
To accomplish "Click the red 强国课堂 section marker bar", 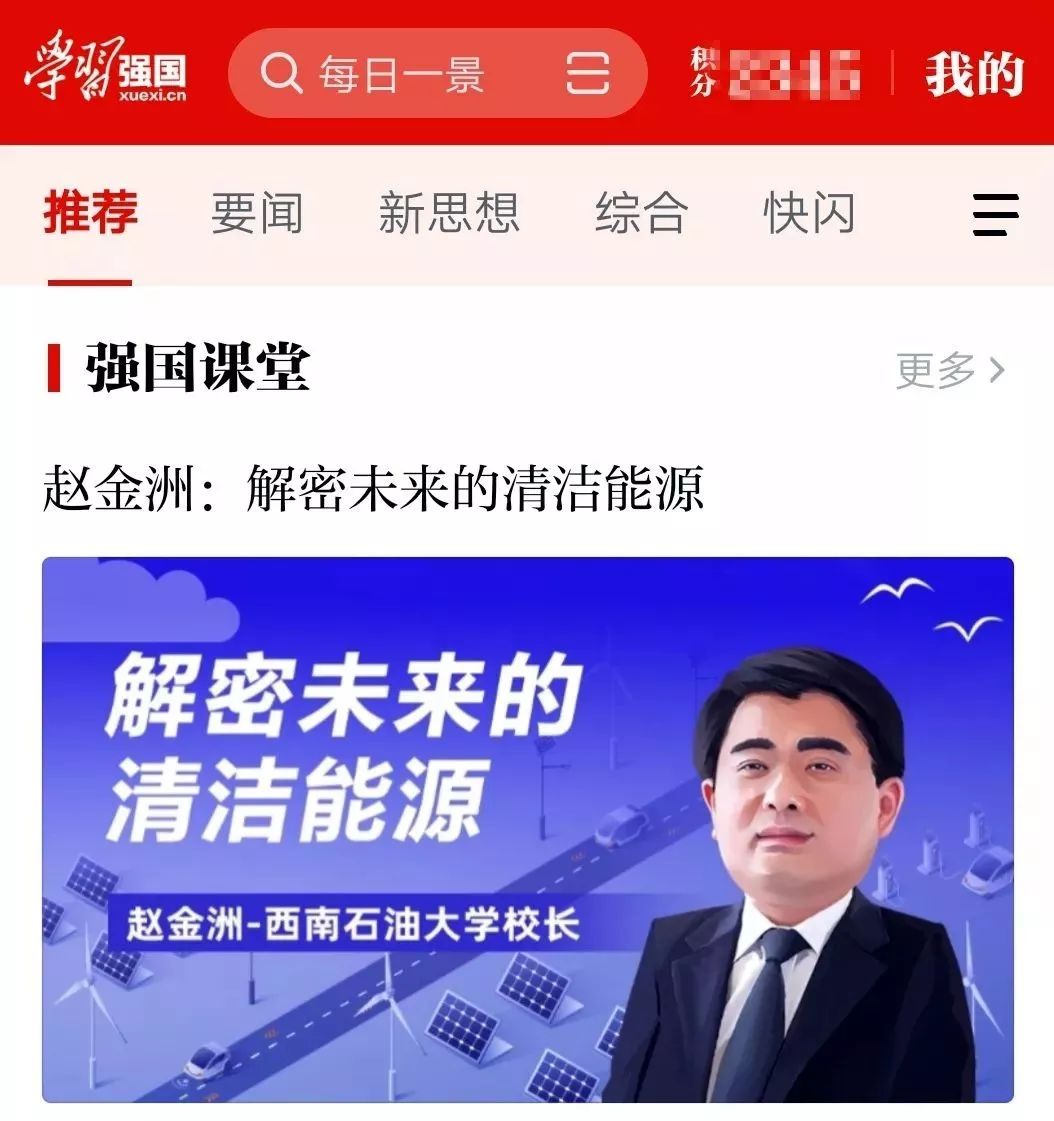I will (55, 368).
